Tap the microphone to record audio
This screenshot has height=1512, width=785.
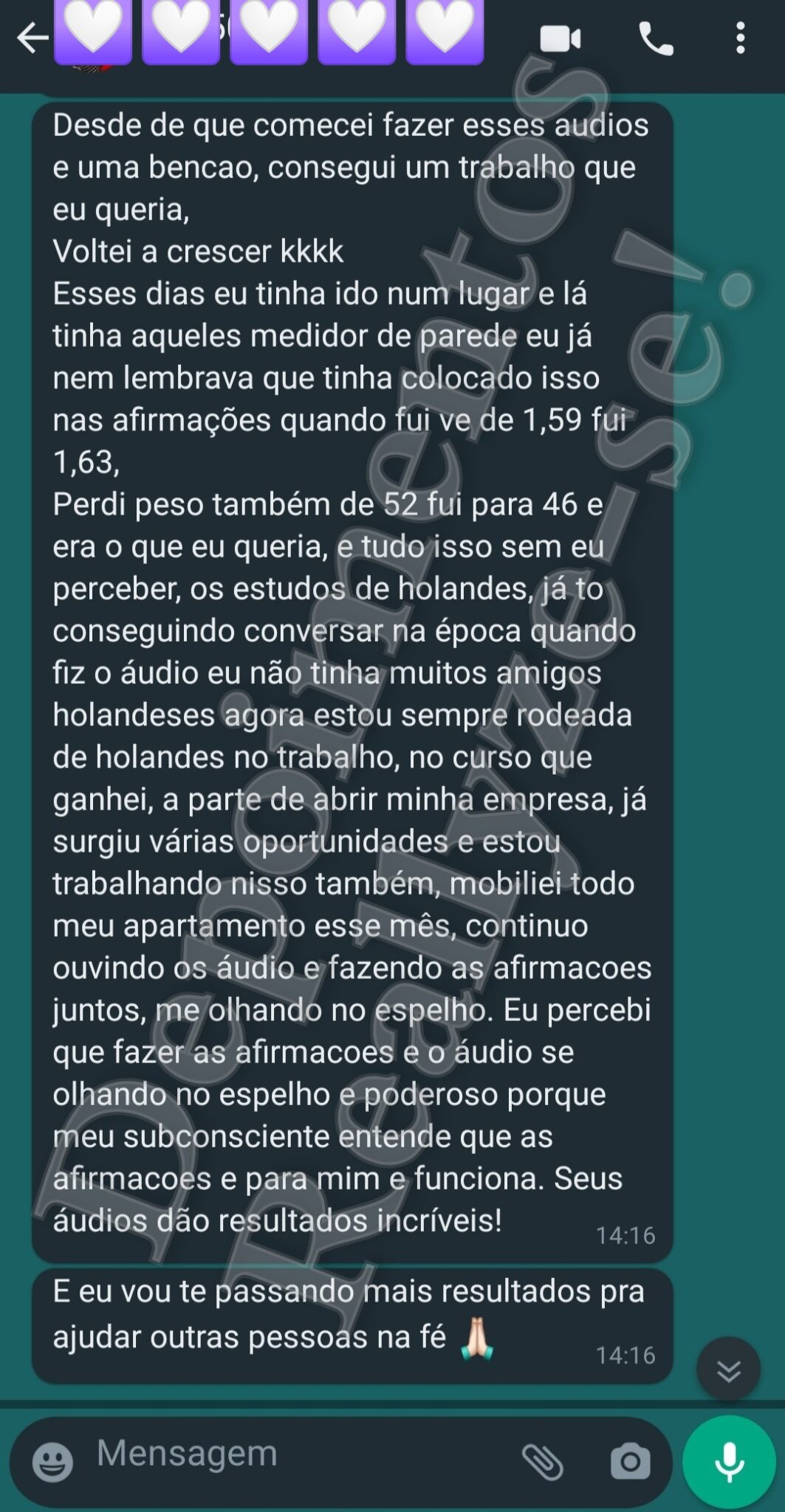pyautogui.click(x=730, y=1462)
